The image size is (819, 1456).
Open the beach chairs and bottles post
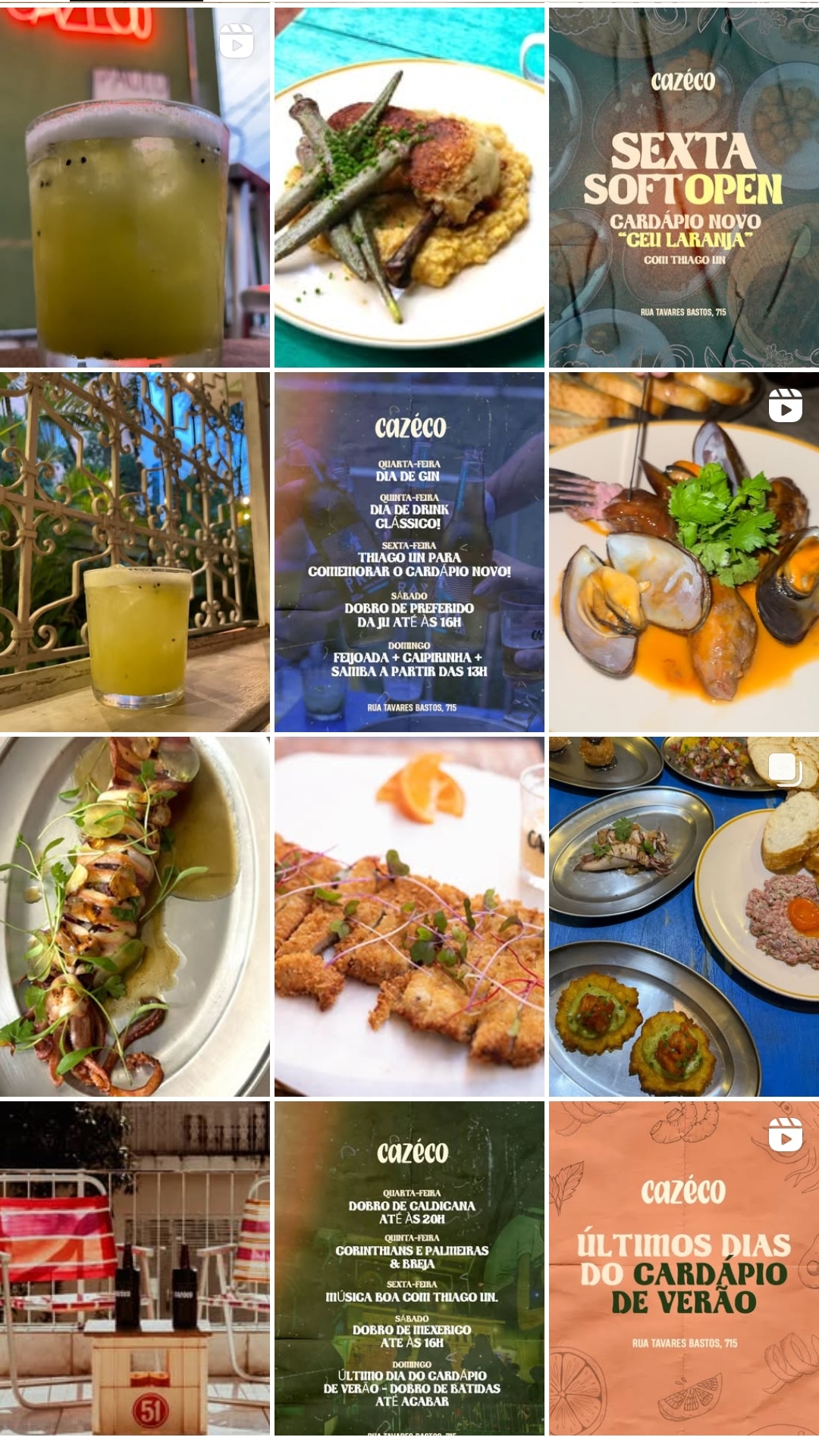134,1267
